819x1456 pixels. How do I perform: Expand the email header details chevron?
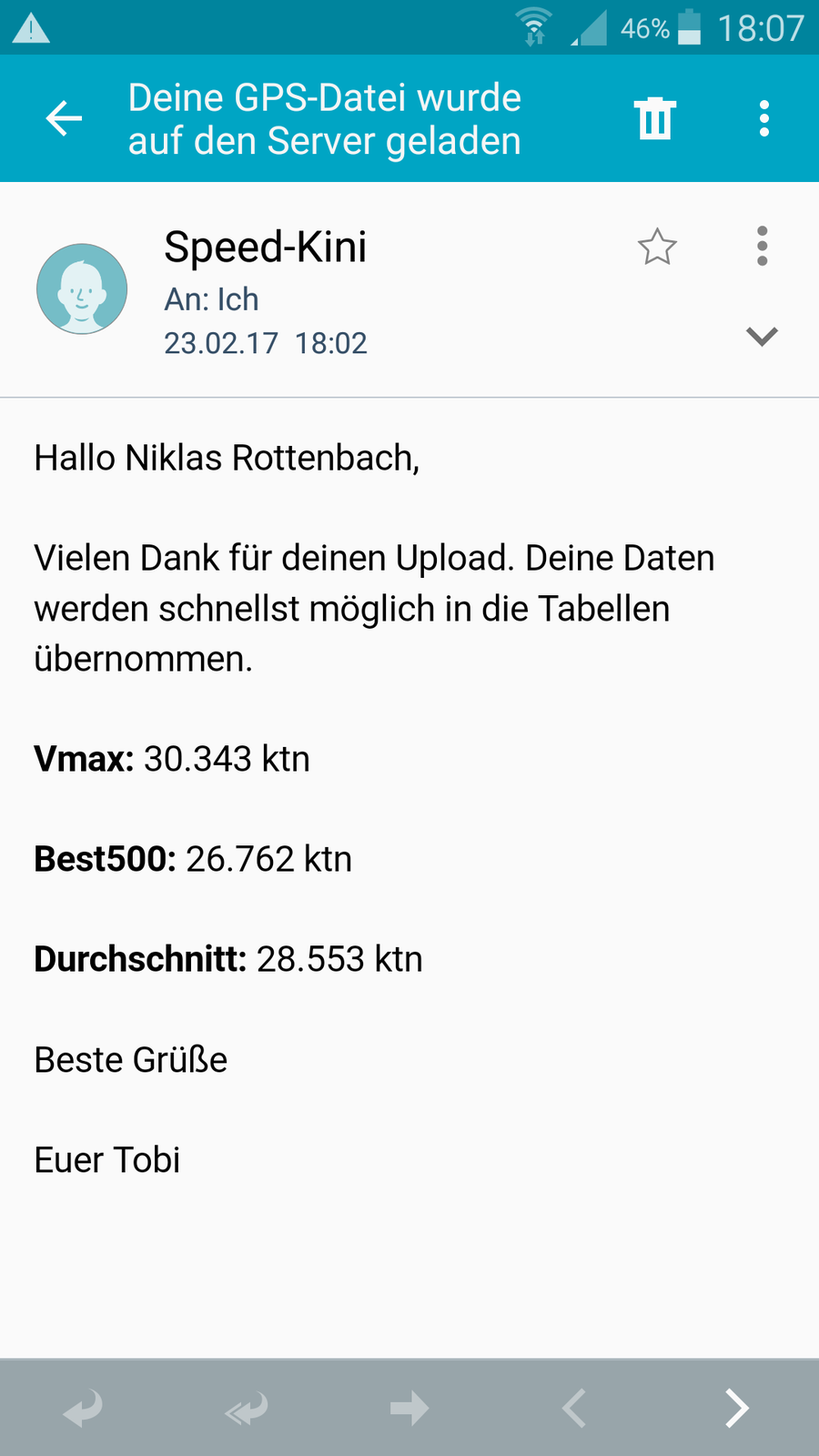pos(762,336)
